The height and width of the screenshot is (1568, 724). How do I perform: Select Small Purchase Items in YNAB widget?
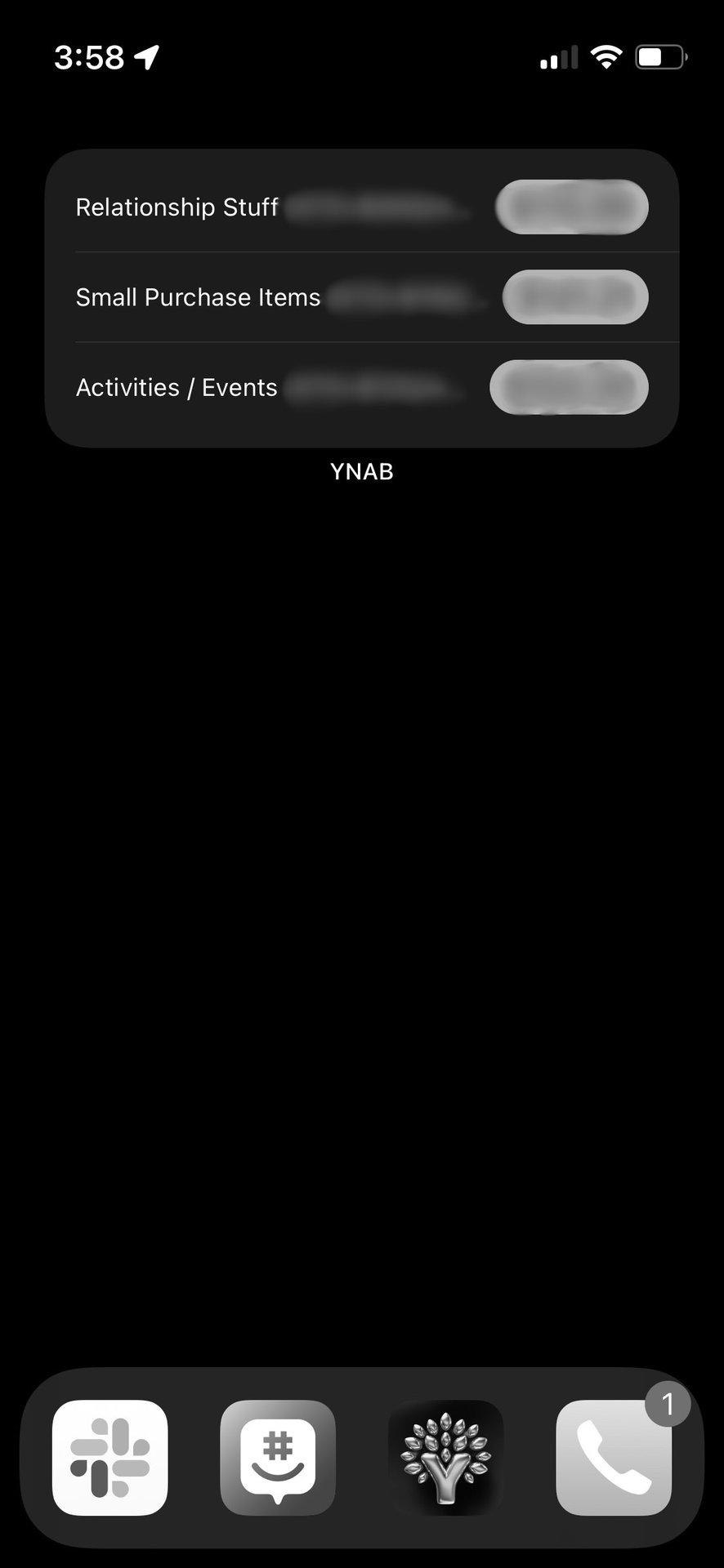coord(198,297)
